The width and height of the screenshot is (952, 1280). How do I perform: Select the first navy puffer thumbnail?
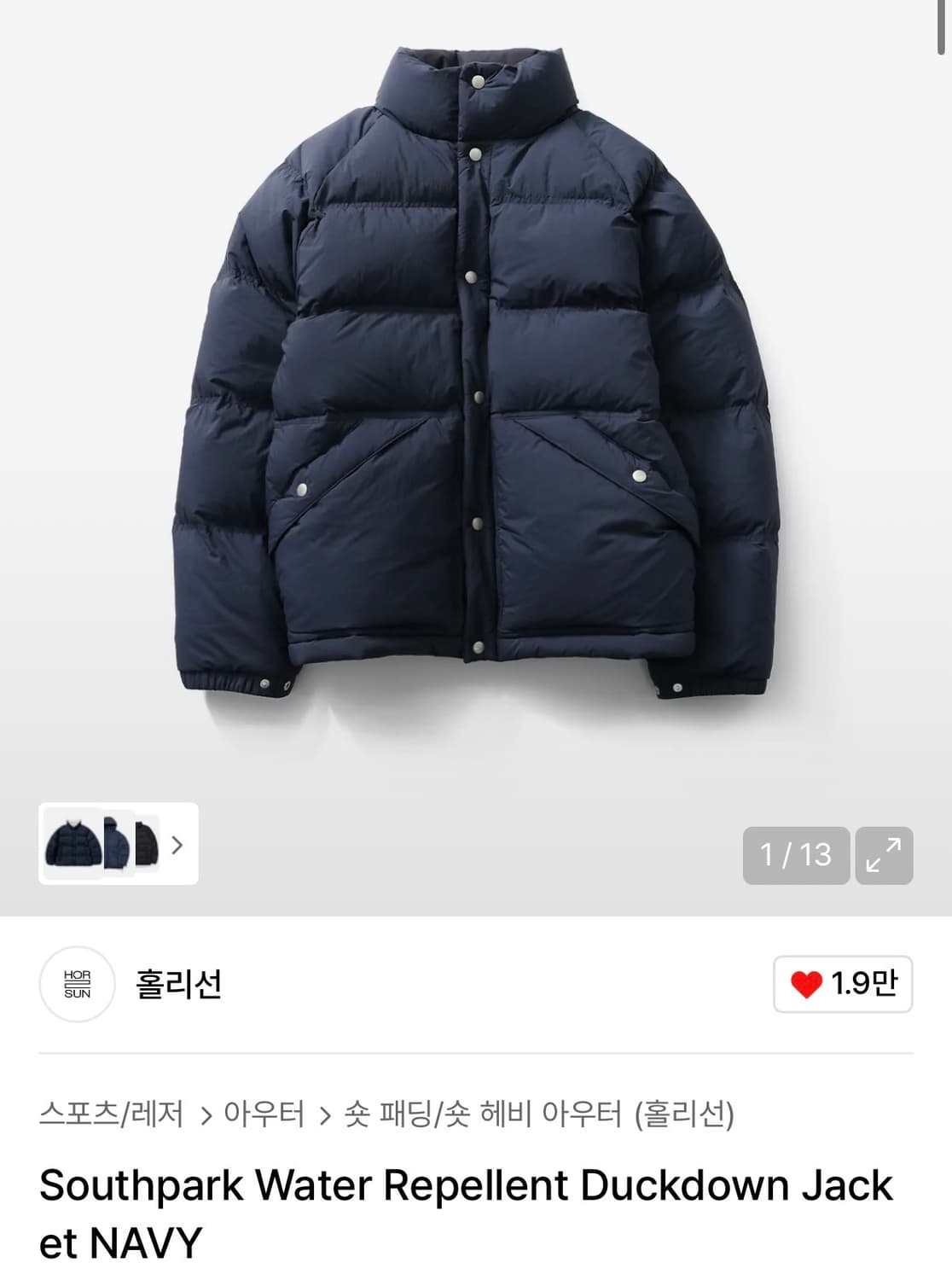coord(72,843)
